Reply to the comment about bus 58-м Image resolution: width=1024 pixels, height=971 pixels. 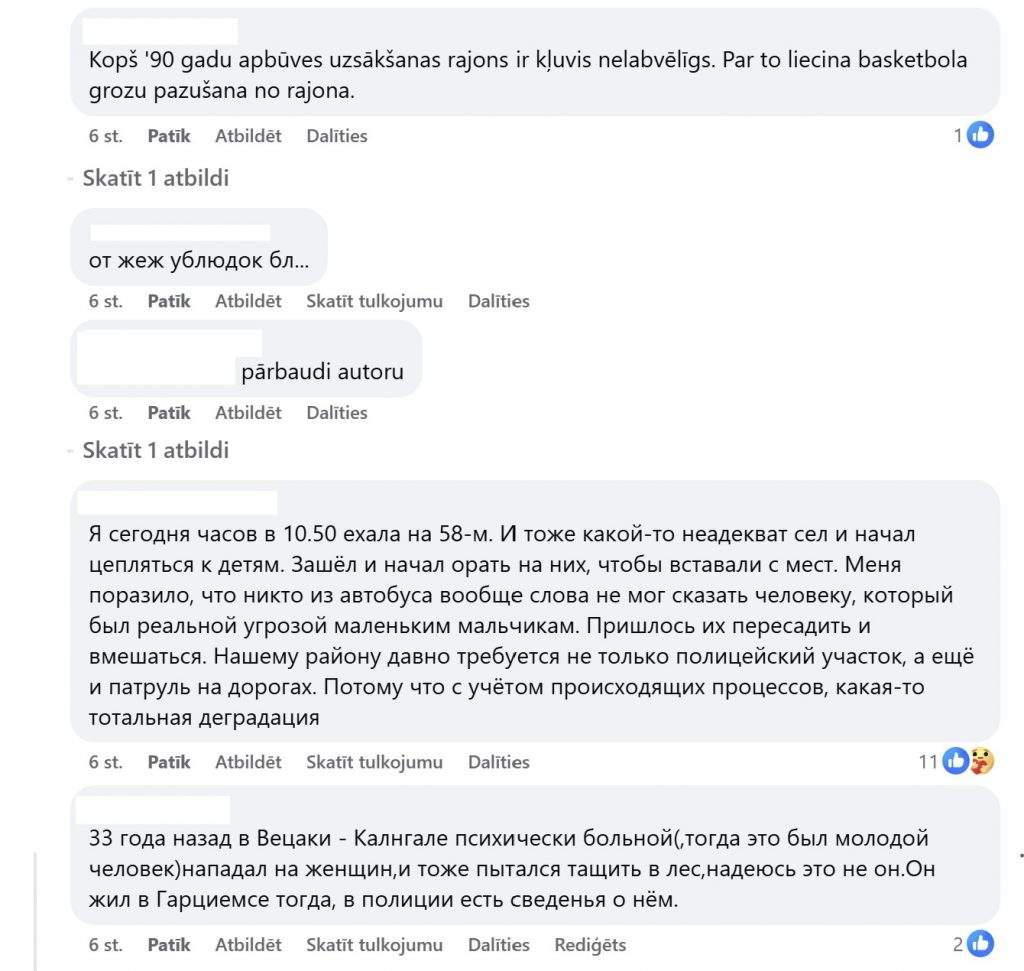[248, 762]
